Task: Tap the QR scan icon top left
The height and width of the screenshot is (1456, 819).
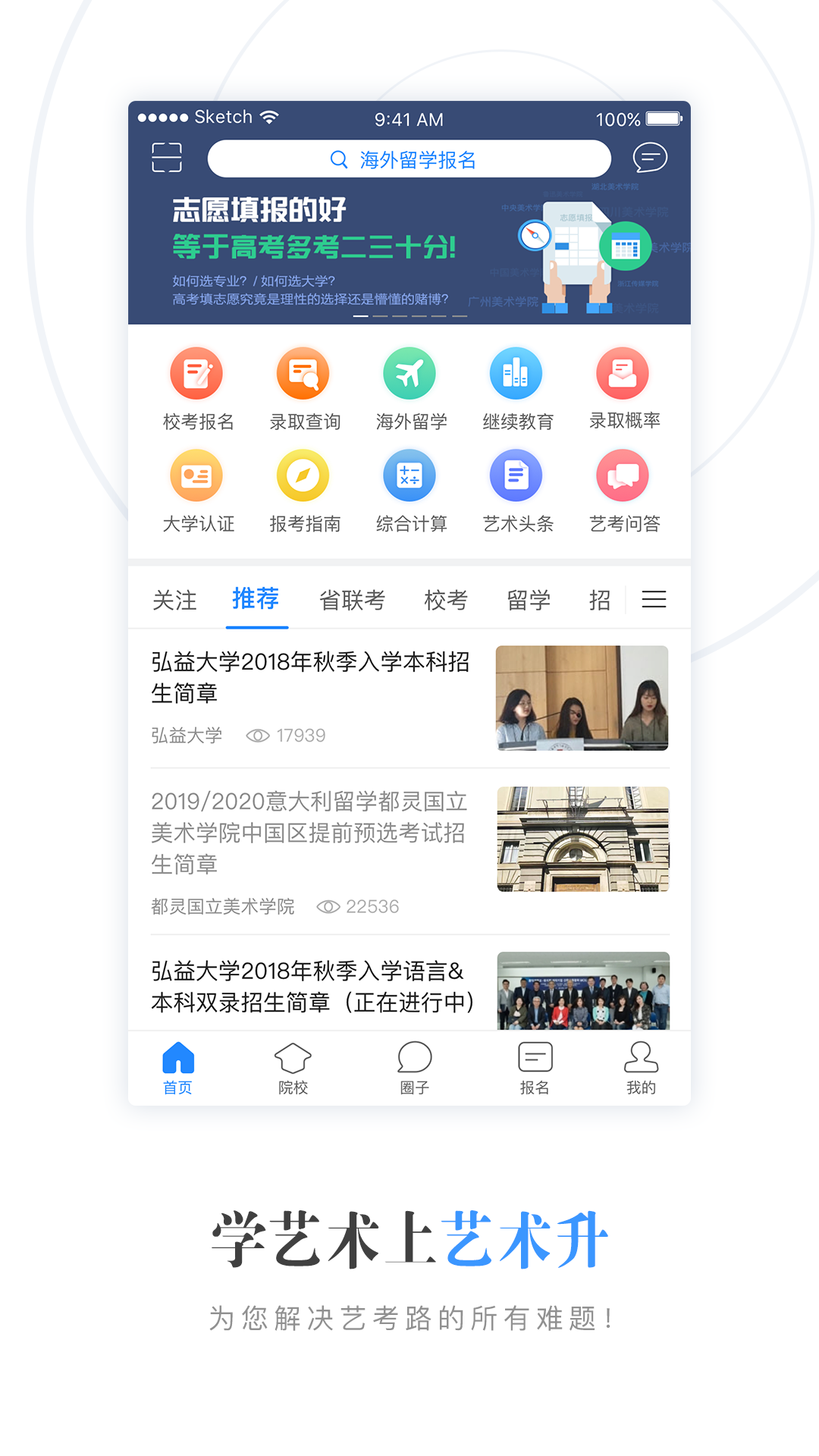Action: (168, 158)
